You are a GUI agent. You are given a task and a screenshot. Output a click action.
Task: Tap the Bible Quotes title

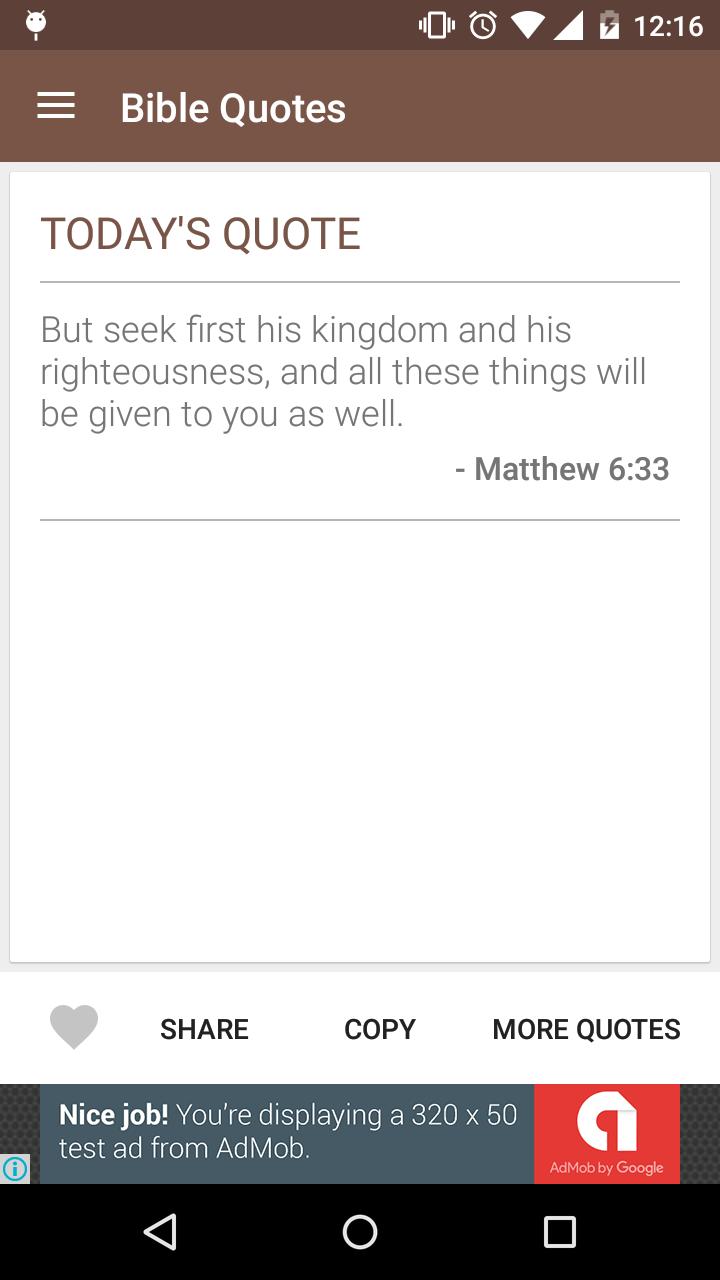click(x=232, y=107)
